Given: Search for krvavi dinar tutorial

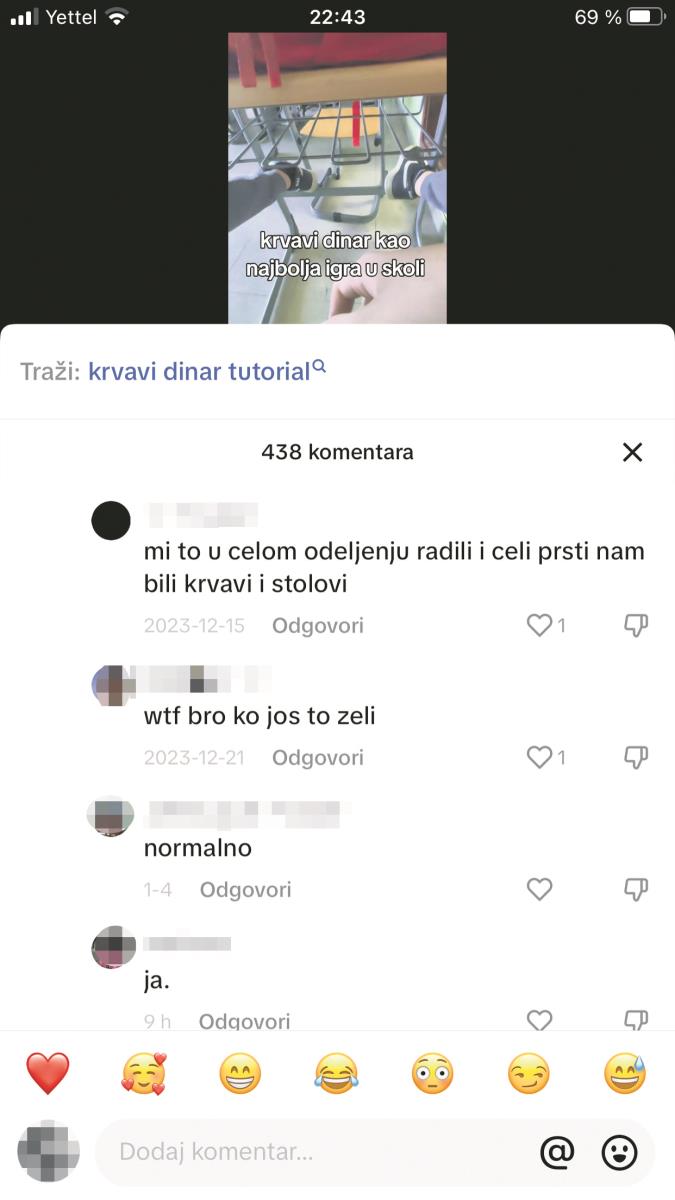Looking at the screenshot, I should click(x=199, y=372).
